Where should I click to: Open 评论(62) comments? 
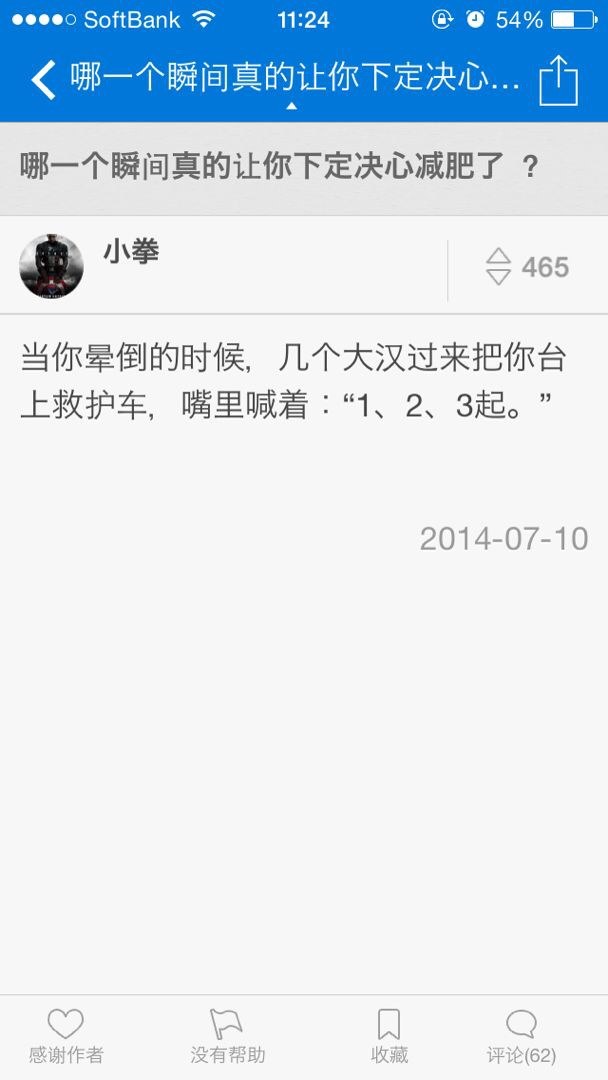(x=521, y=1037)
